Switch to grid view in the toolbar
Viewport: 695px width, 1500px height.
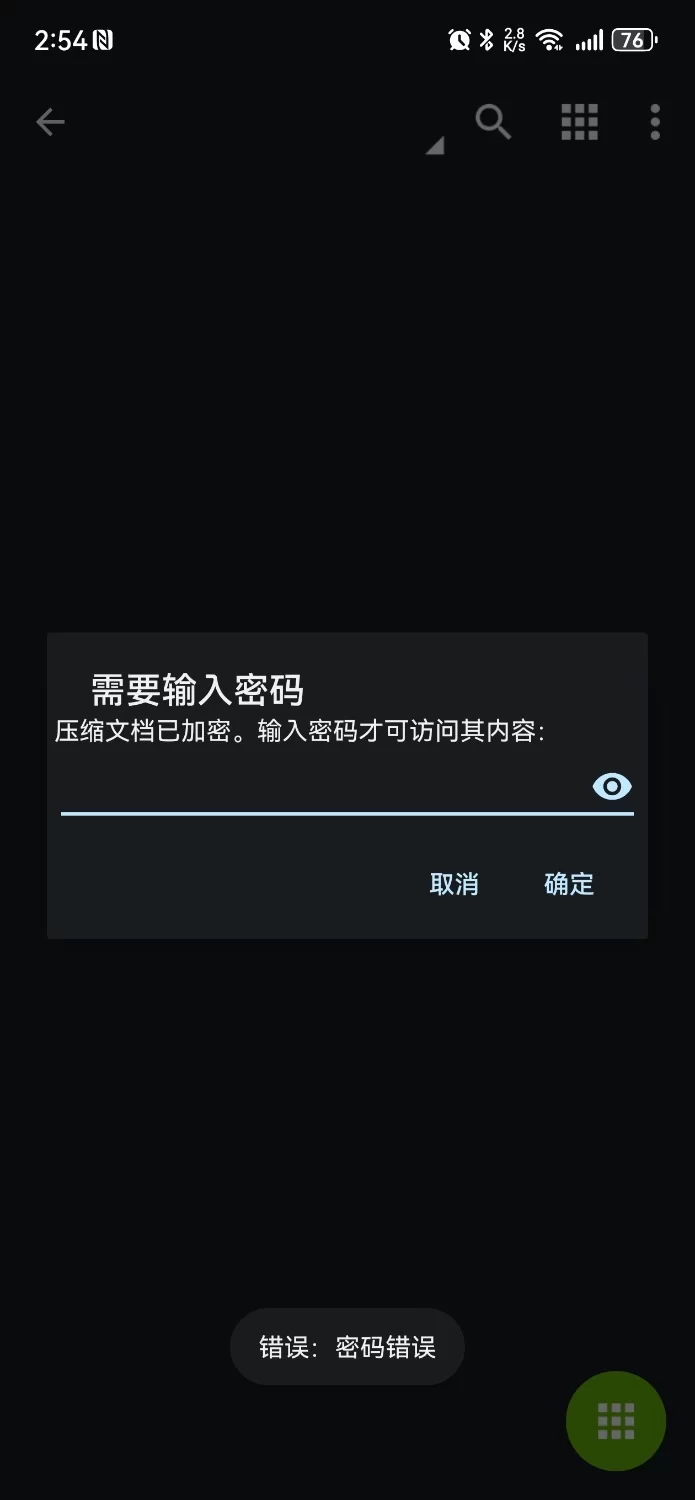pos(579,122)
